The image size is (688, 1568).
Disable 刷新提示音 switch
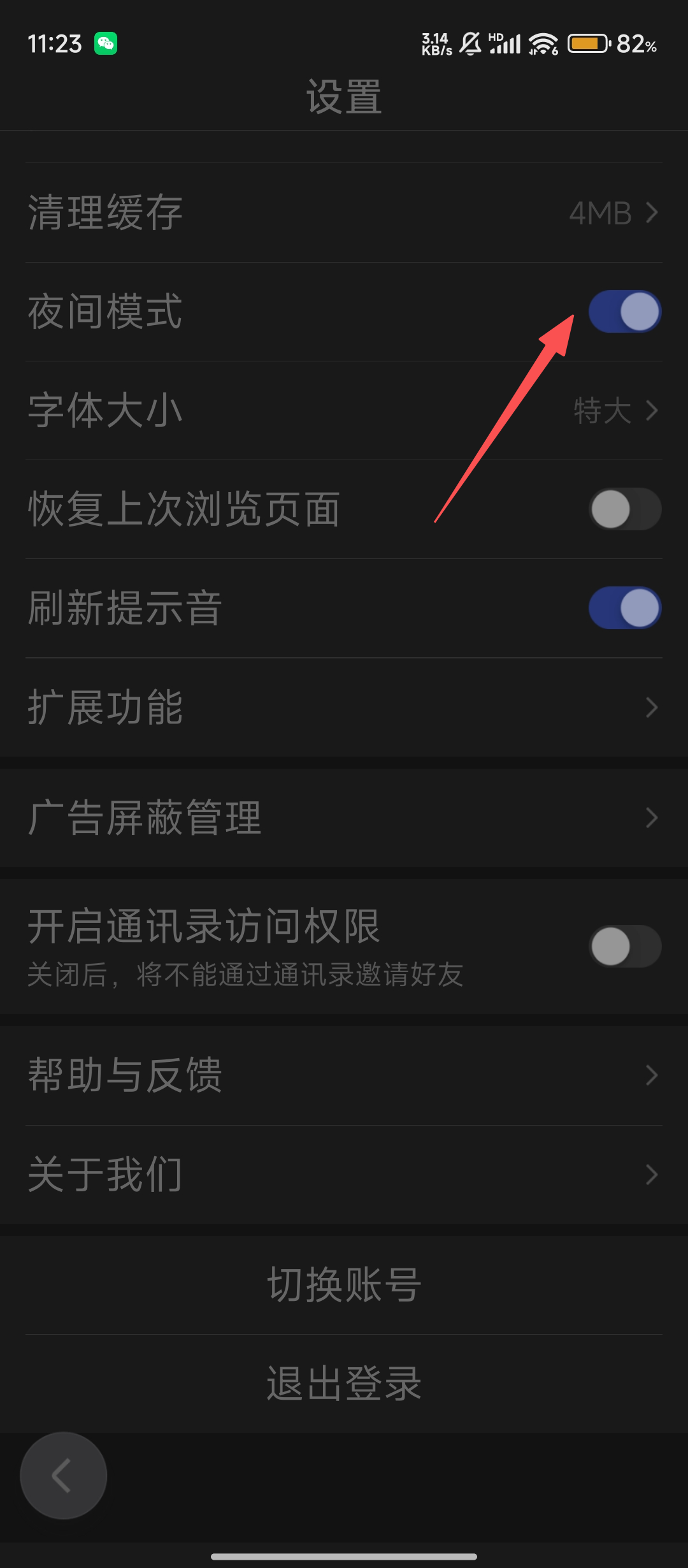(624, 608)
